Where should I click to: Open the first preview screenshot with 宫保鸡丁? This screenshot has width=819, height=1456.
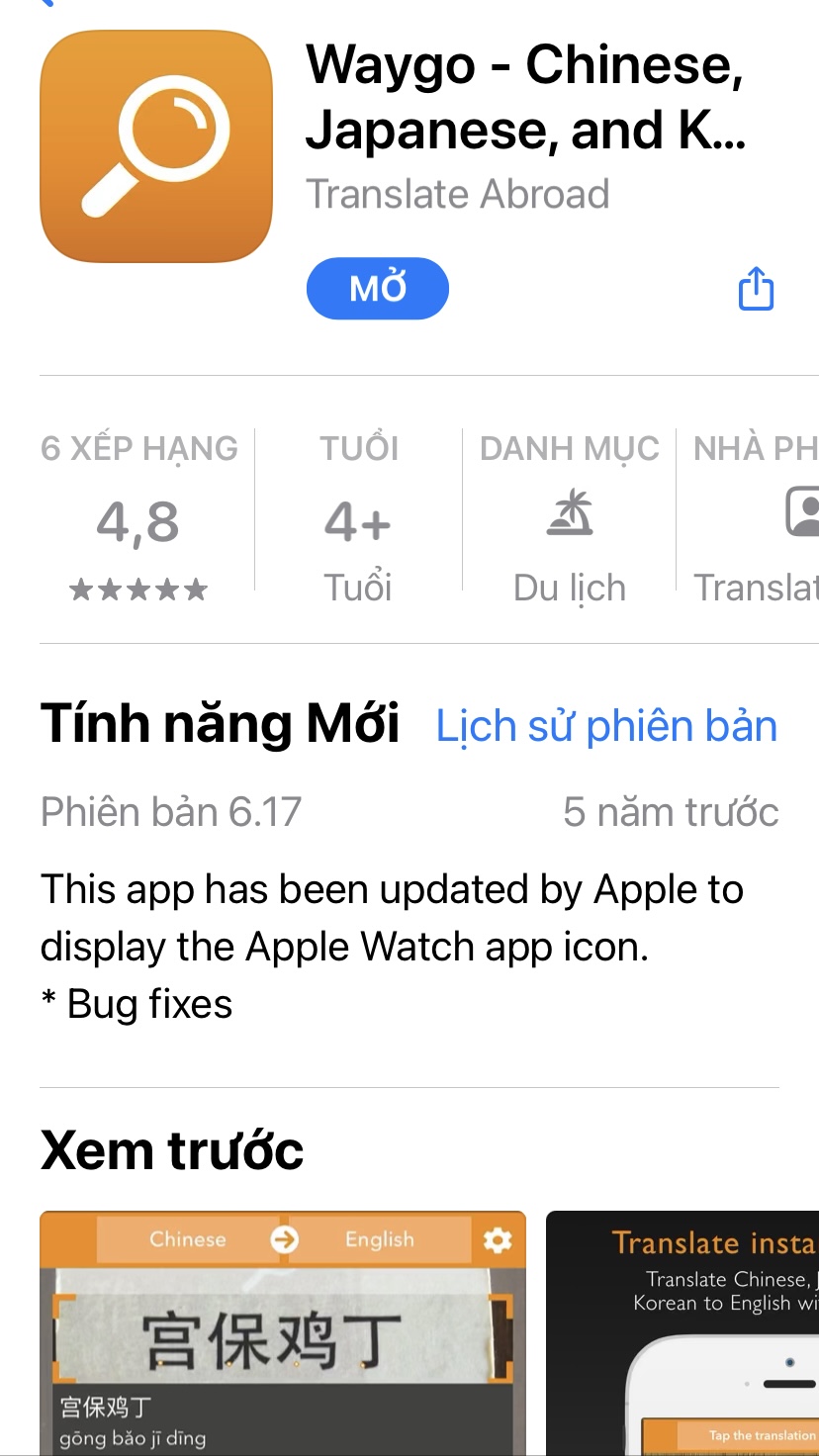[x=282, y=1333]
